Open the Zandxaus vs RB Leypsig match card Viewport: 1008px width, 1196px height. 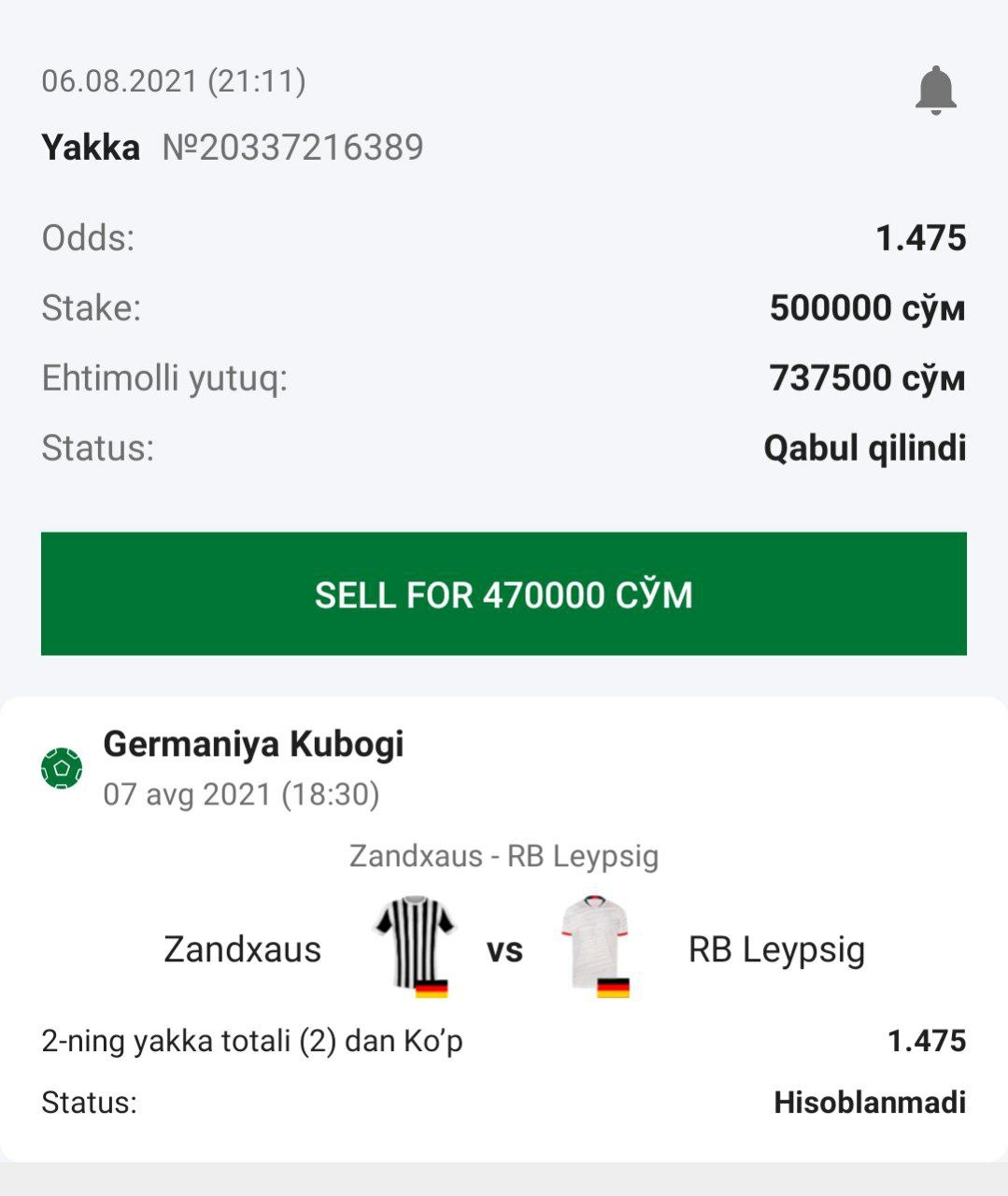pyautogui.click(x=504, y=948)
